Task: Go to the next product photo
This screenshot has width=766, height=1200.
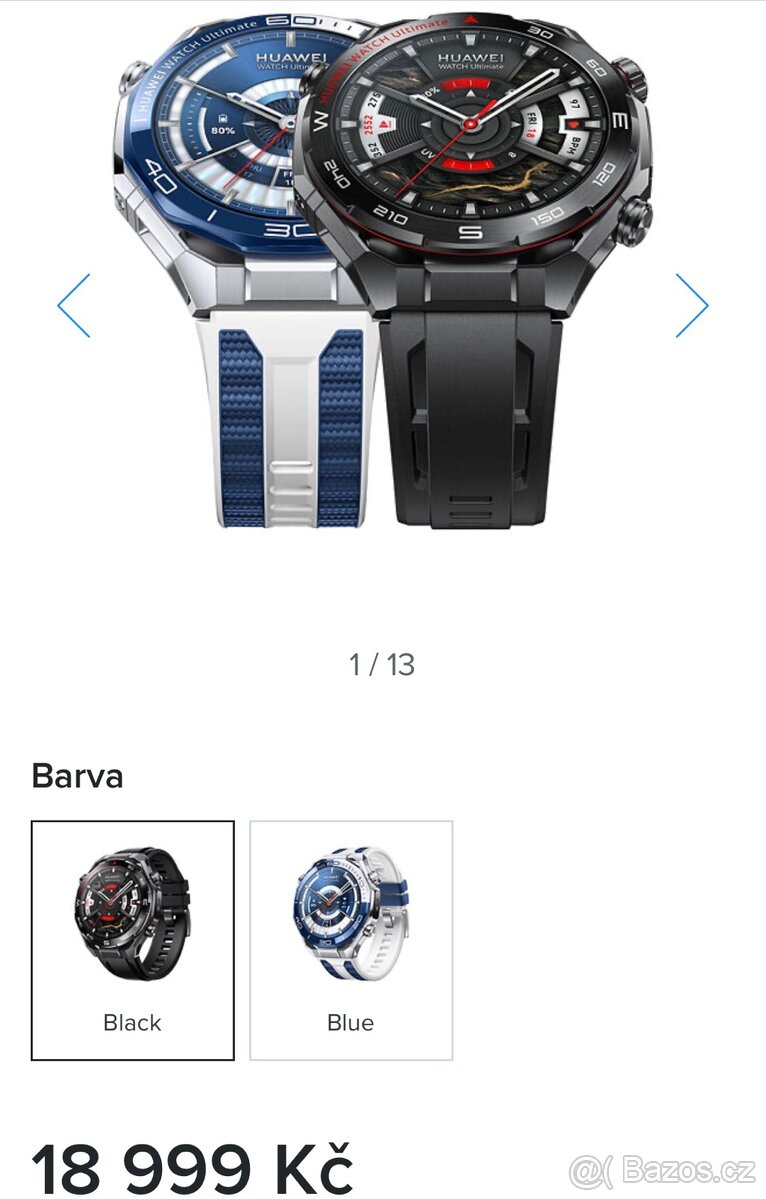Action: click(x=691, y=305)
